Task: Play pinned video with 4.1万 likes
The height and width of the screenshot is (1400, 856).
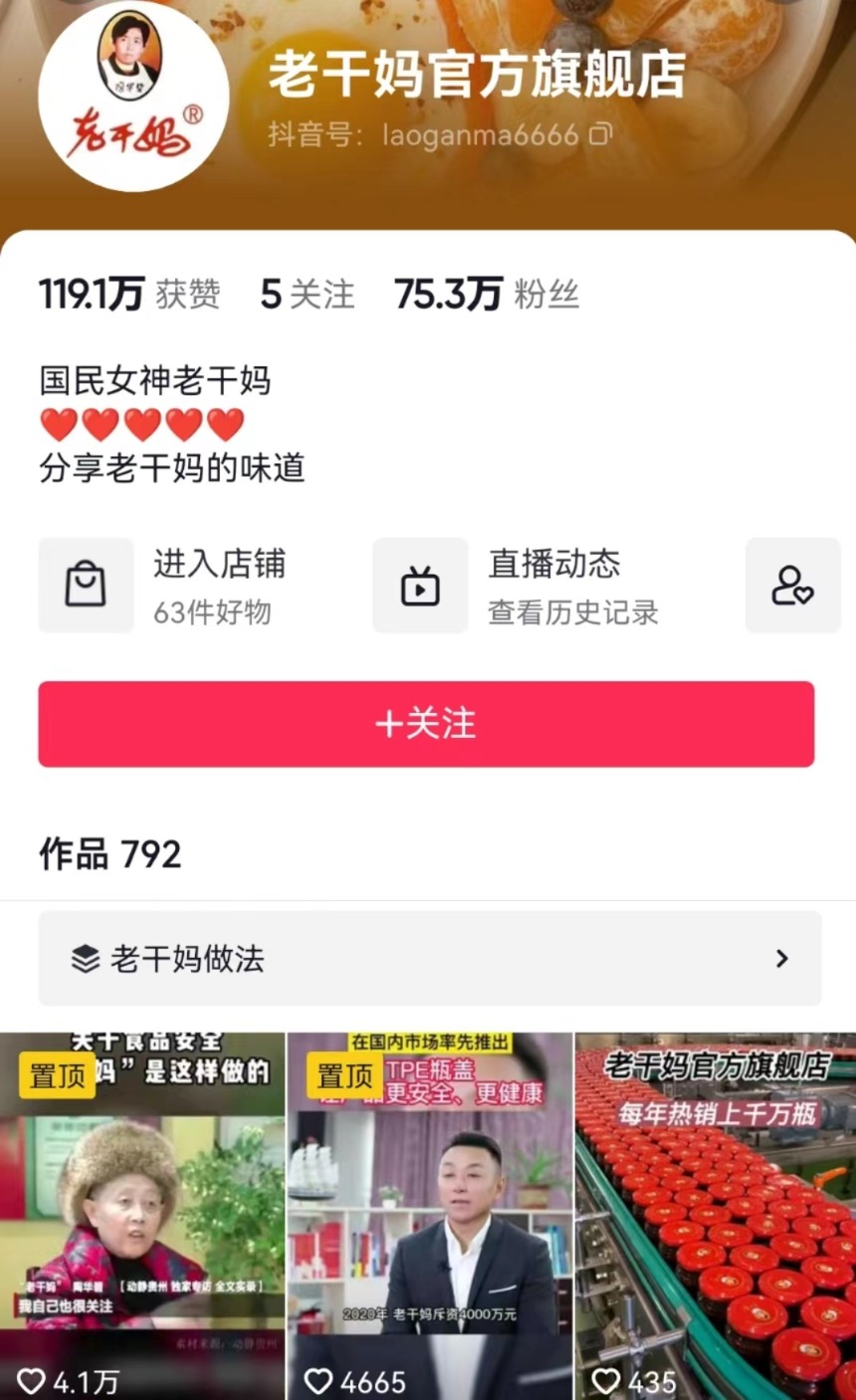Action: tap(142, 1215)
